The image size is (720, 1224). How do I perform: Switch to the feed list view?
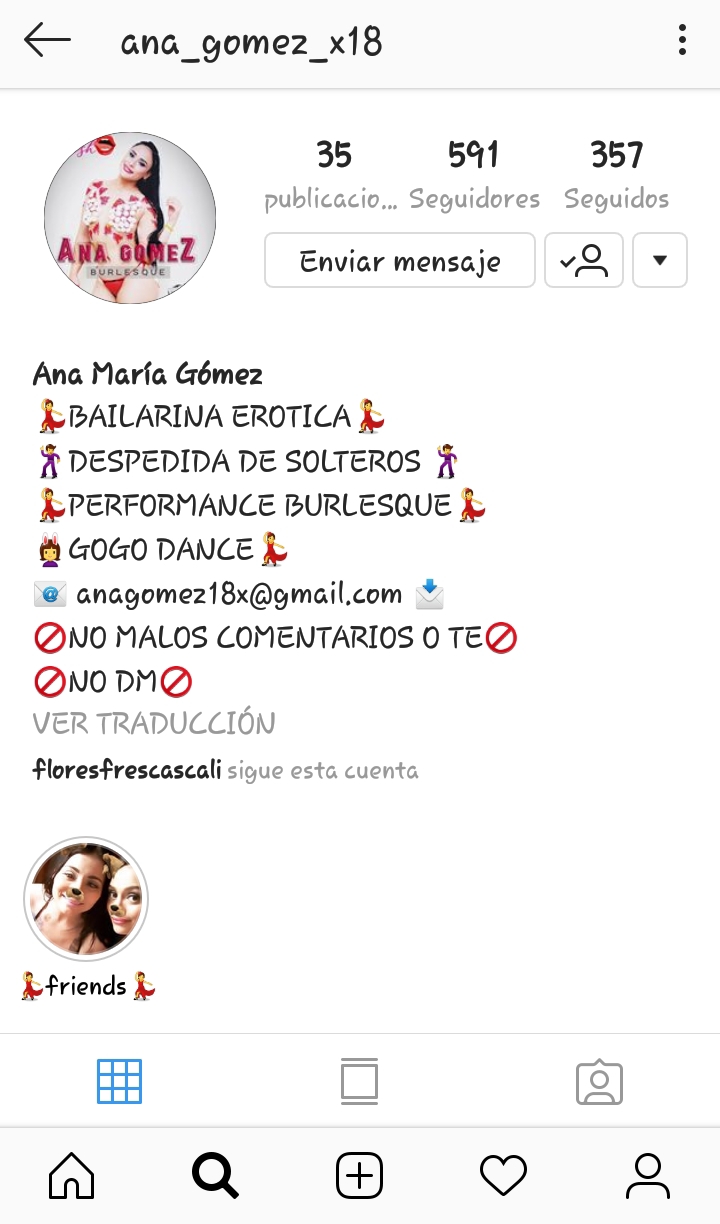359,1081
